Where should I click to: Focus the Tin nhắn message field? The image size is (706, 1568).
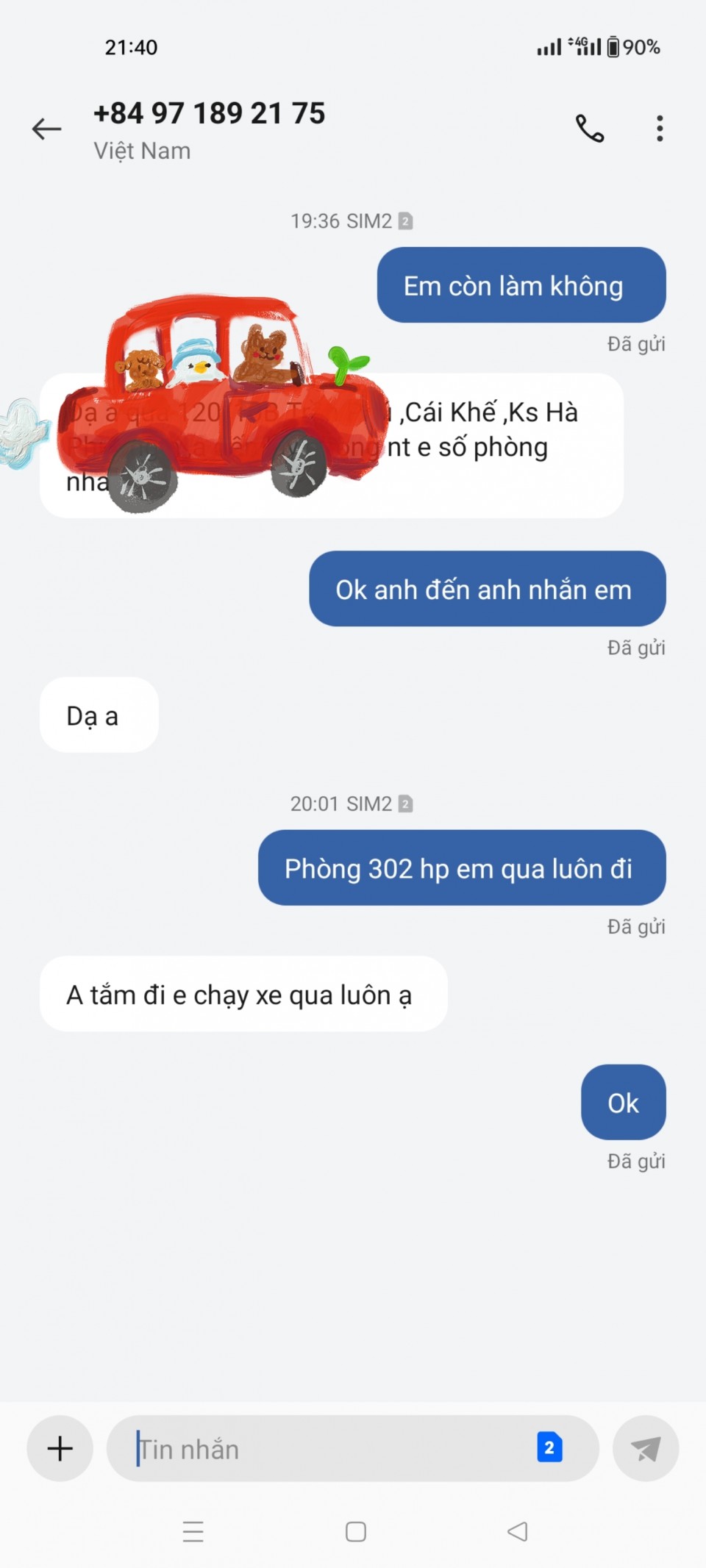coord(324,1449)
